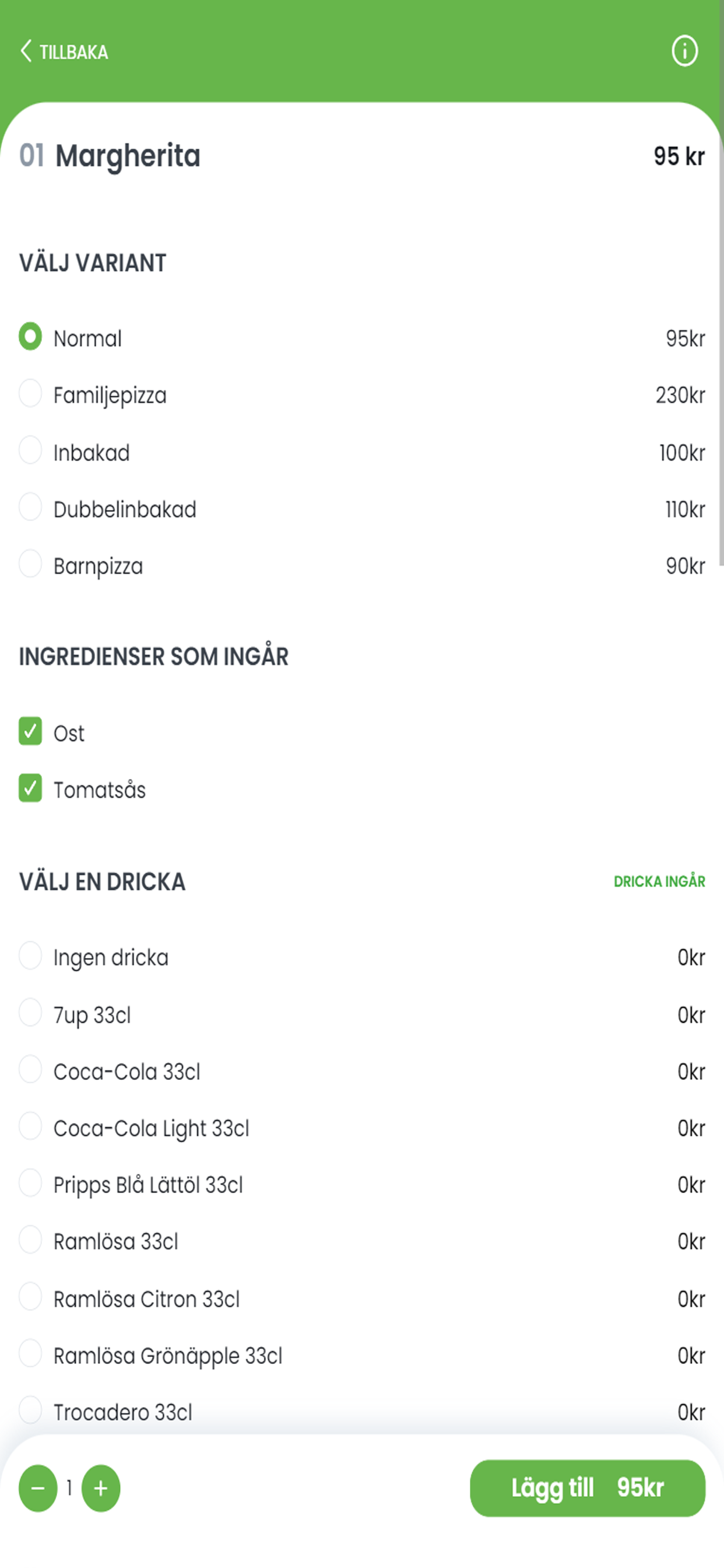Go back with the Tillbaka button
Image resolution: width=724 pixels, height=1568 pixels.
pyautogui.click(x=65, y=52)
